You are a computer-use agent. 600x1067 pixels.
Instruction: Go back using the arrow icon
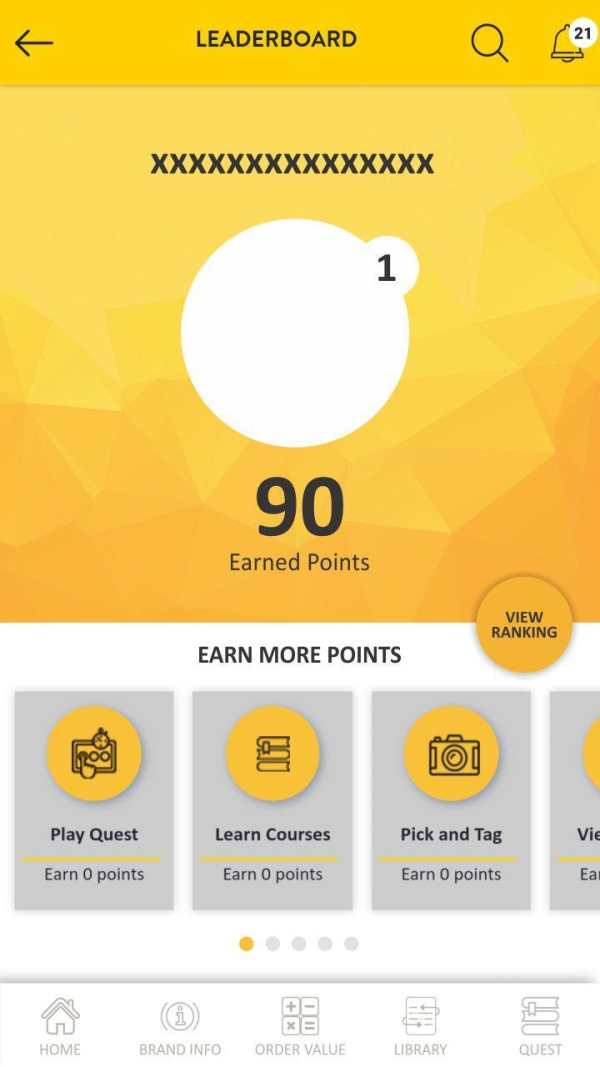point(33,43)
